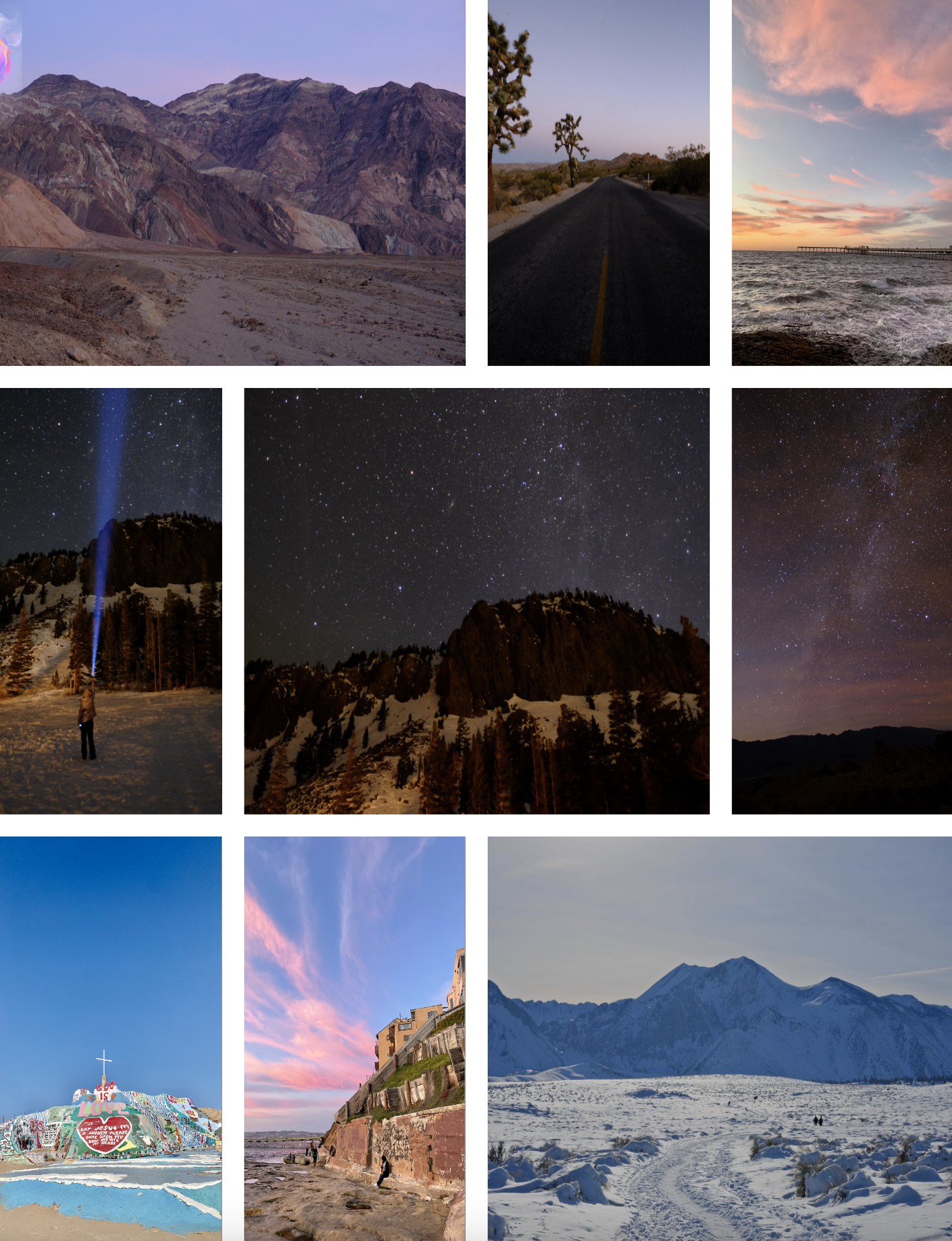Open the pink clouds over seaside cliff photo

pyautogui.click(x=354, y=1039)
